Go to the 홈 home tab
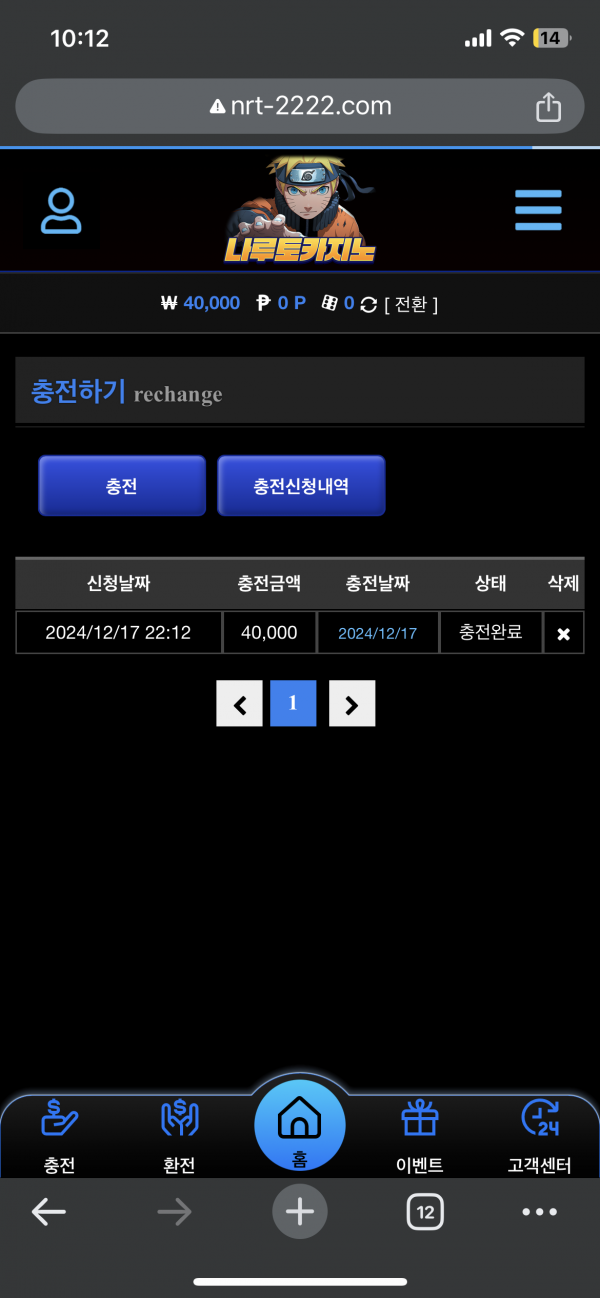The width and height of the screenshot is (600, 1298). click(x=299, y=1127)
